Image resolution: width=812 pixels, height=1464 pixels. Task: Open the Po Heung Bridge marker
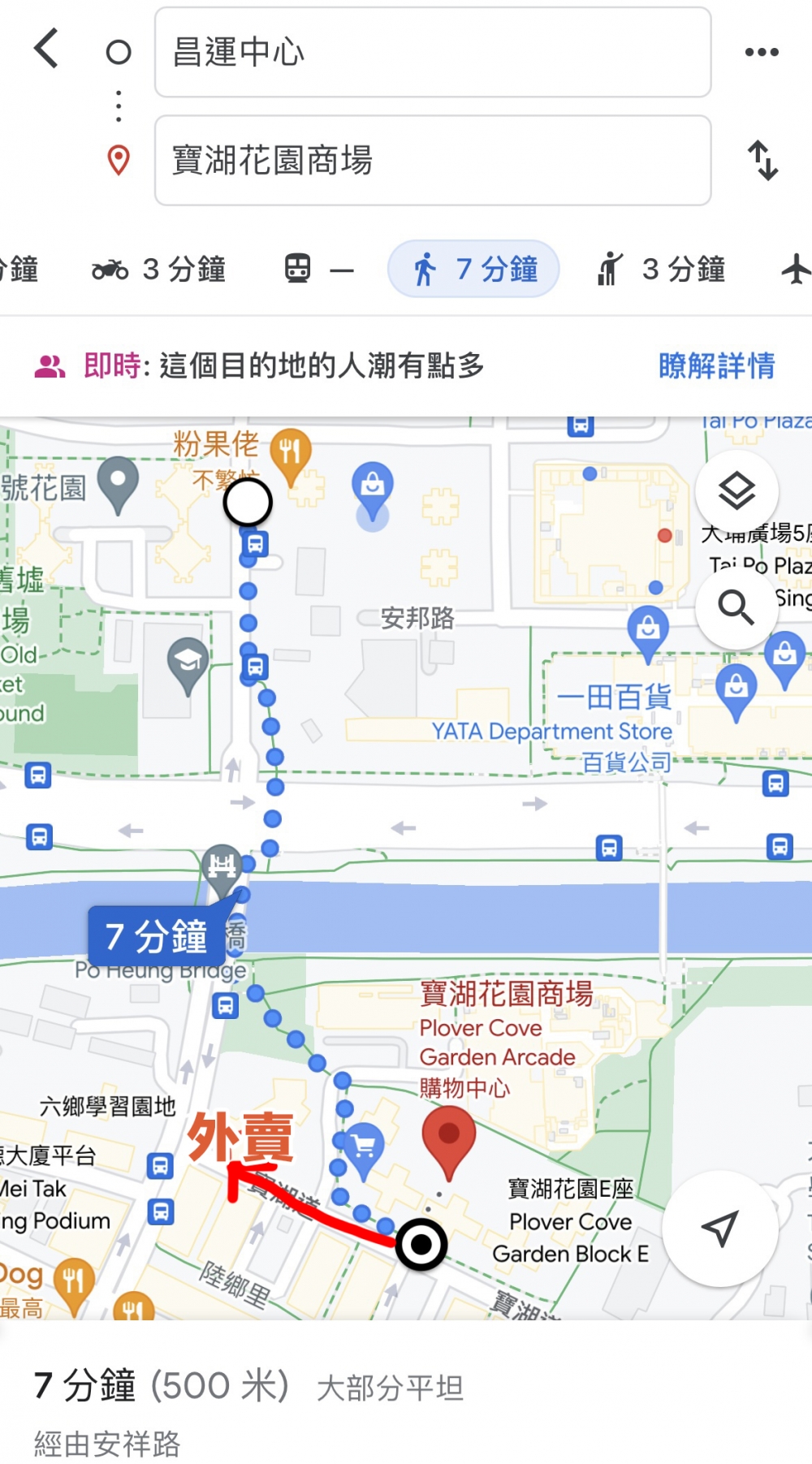click(x=222, y=868)
